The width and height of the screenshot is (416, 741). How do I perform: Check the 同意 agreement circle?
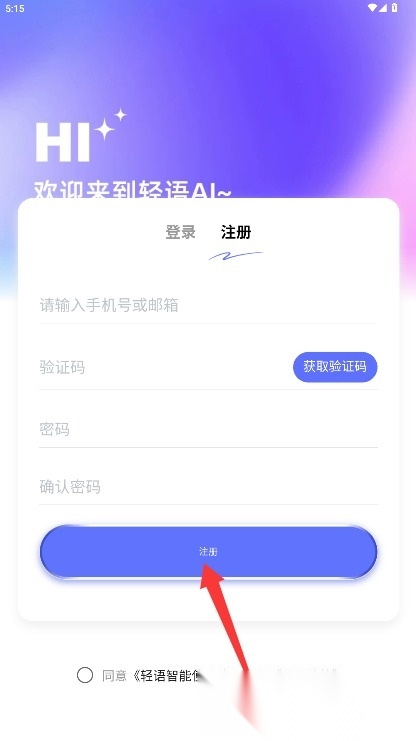(x=85, y=675)
